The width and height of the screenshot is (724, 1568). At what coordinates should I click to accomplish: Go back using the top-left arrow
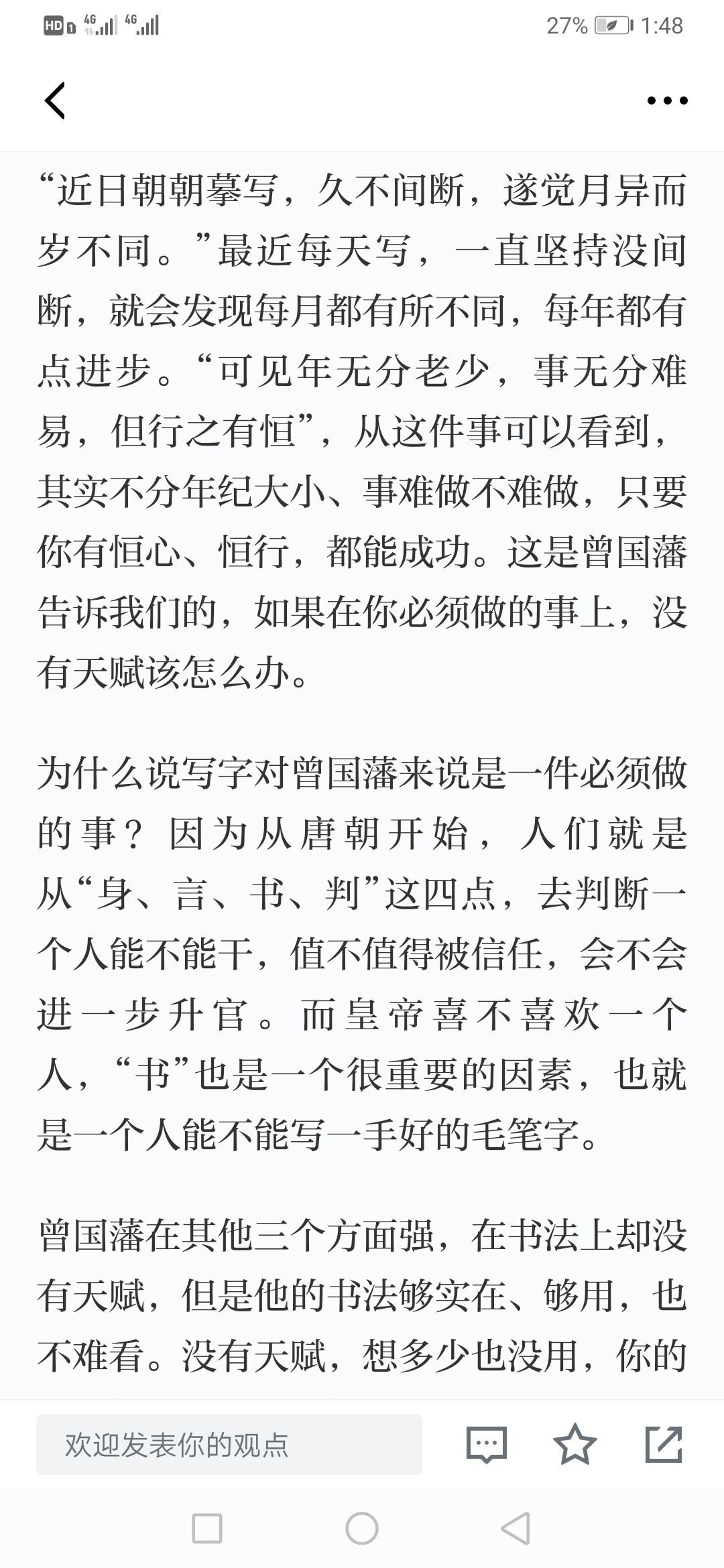pos(55,101)
